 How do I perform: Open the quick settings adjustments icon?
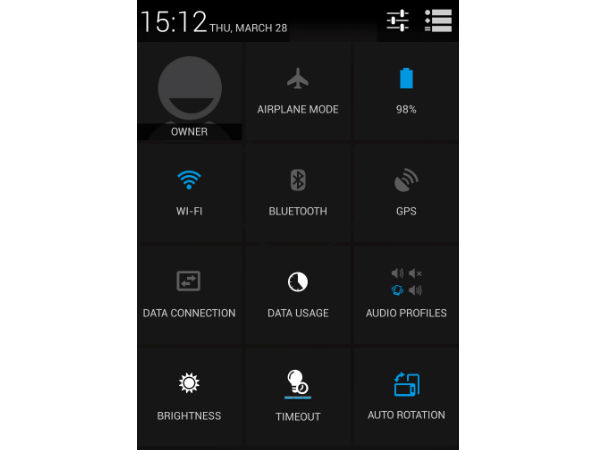pyautogui.click(x=398, y=20)
